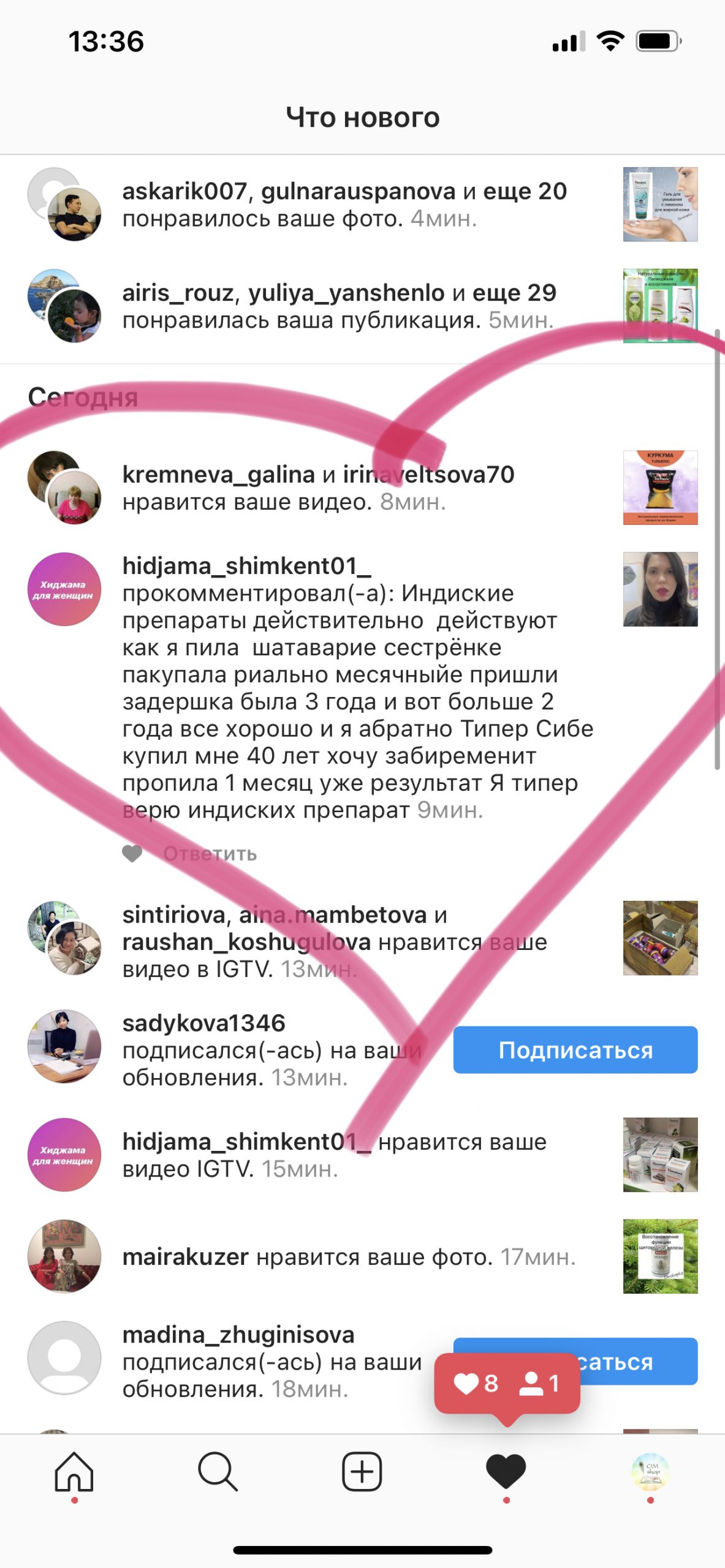Open the turmeric video thumbnail
Screen dimensions: 725x1568
[660, 488]
